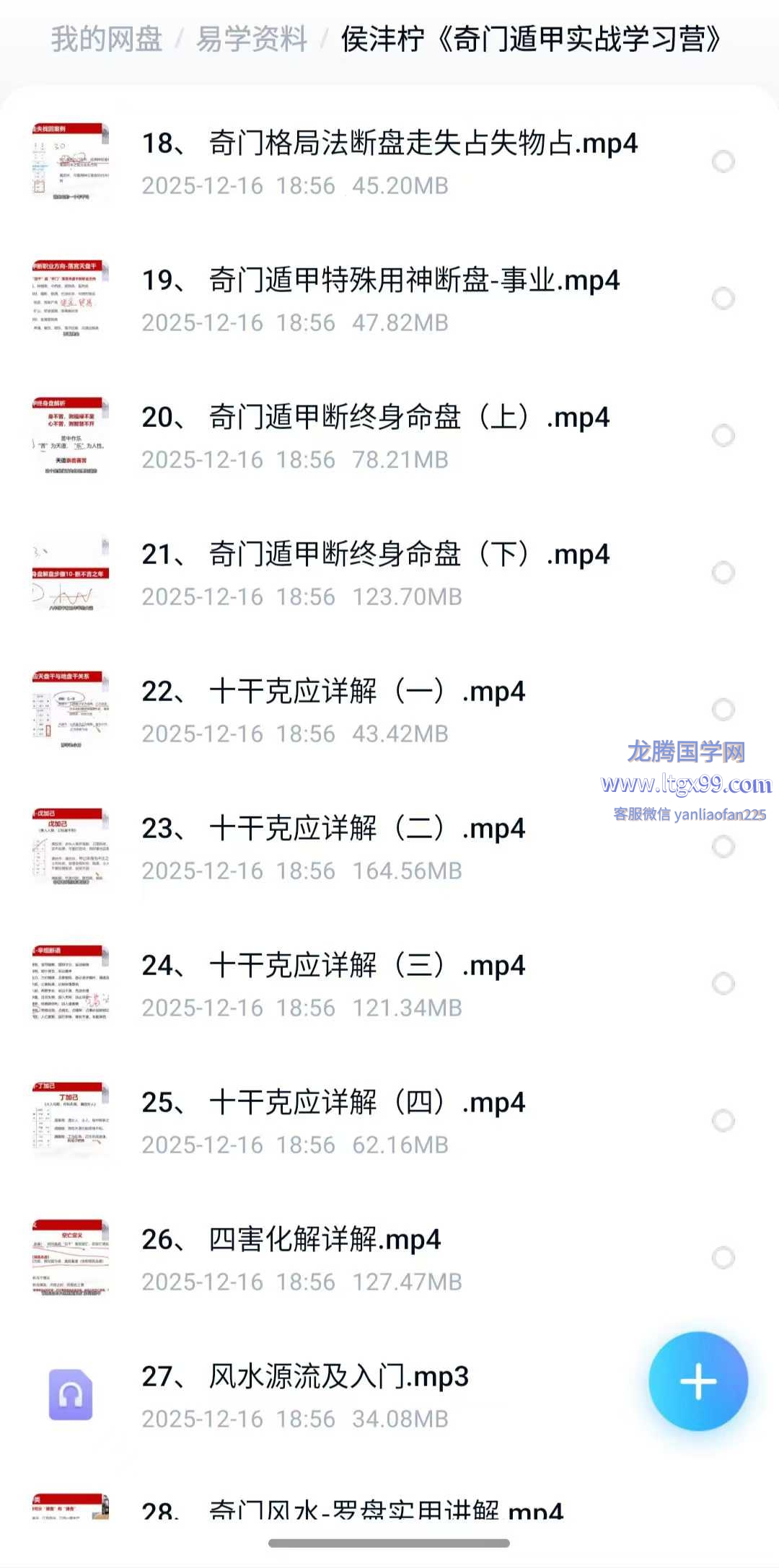This screenshot has width=779, height=1568.
Task: Select the checkbox for 四害化解详解
Action: click(x=723, y=1258)
